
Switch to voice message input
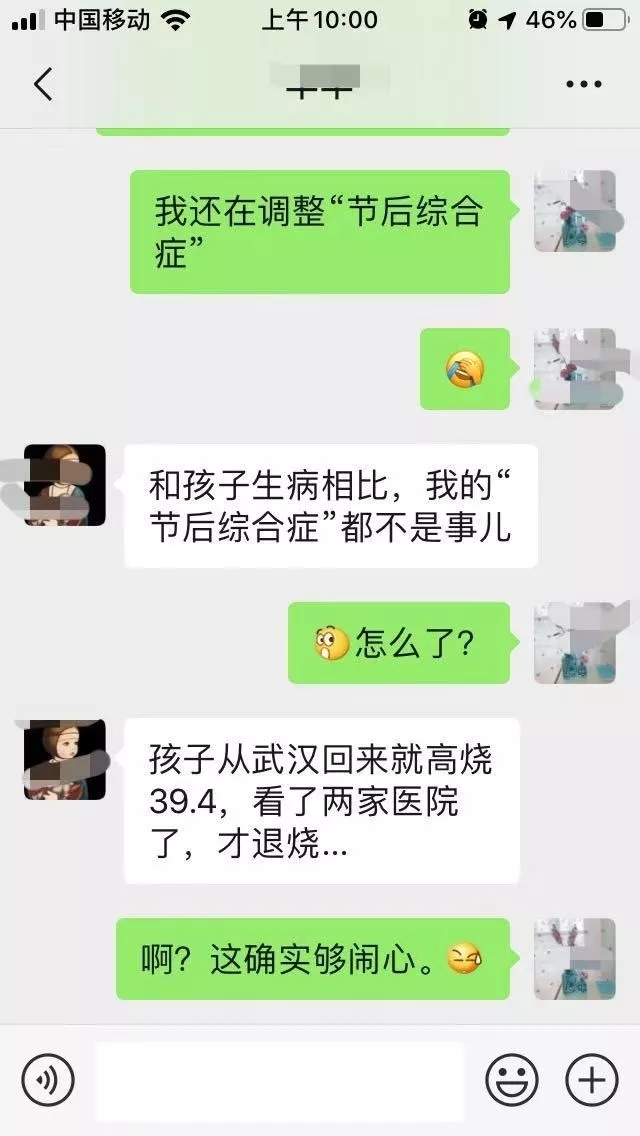(48, 1080)
